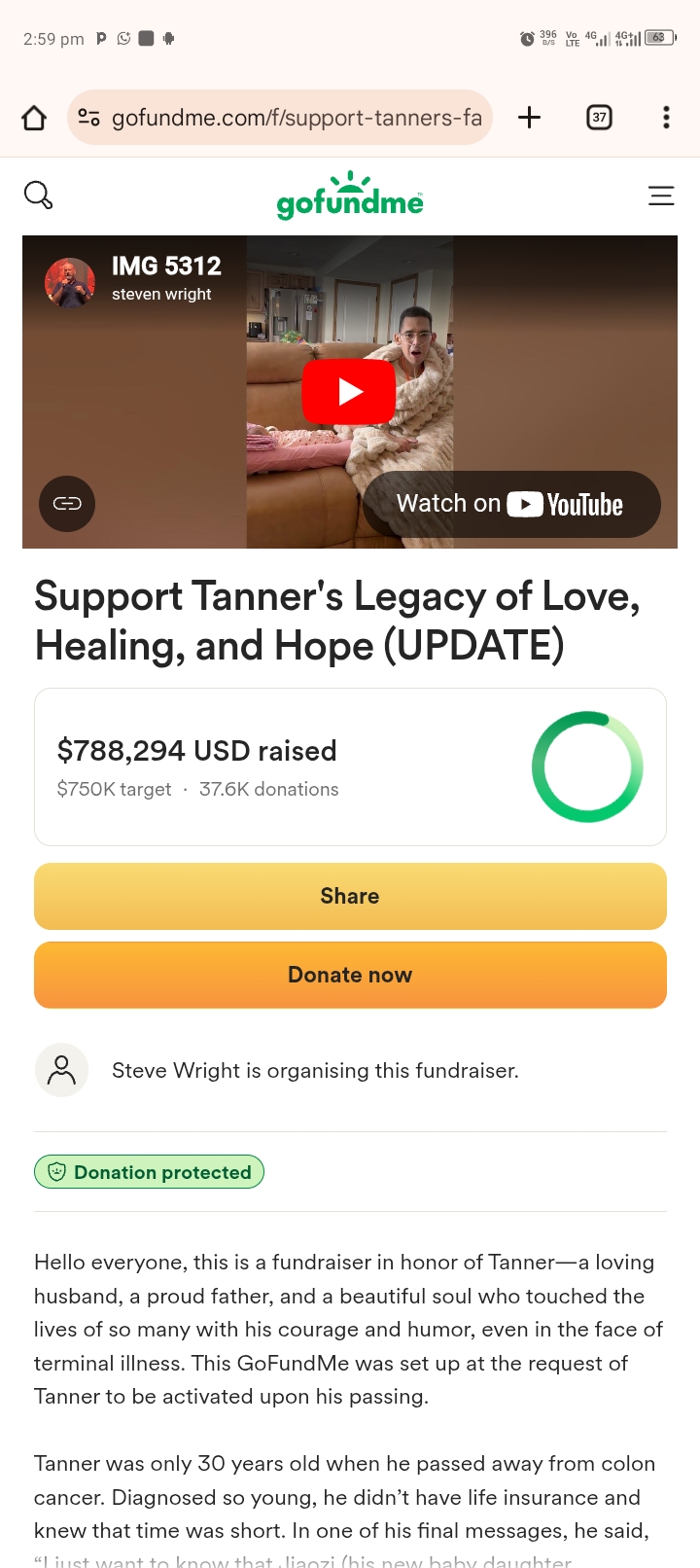Screen dimensions: 700x1568
Task: Share this fundraiser
Action: (x=350, y=896)
